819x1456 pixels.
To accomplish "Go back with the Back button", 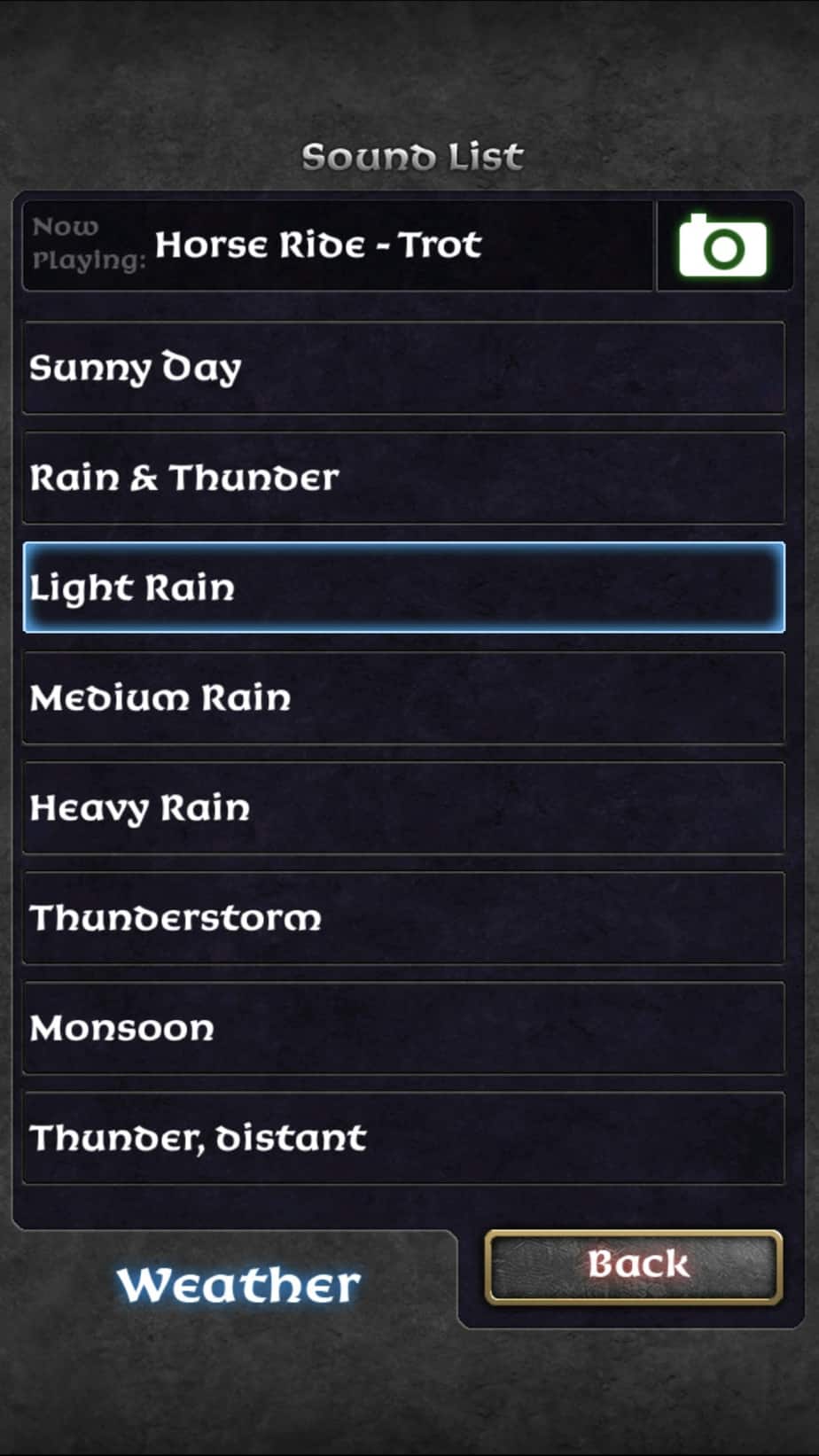I will point(634,1265).
